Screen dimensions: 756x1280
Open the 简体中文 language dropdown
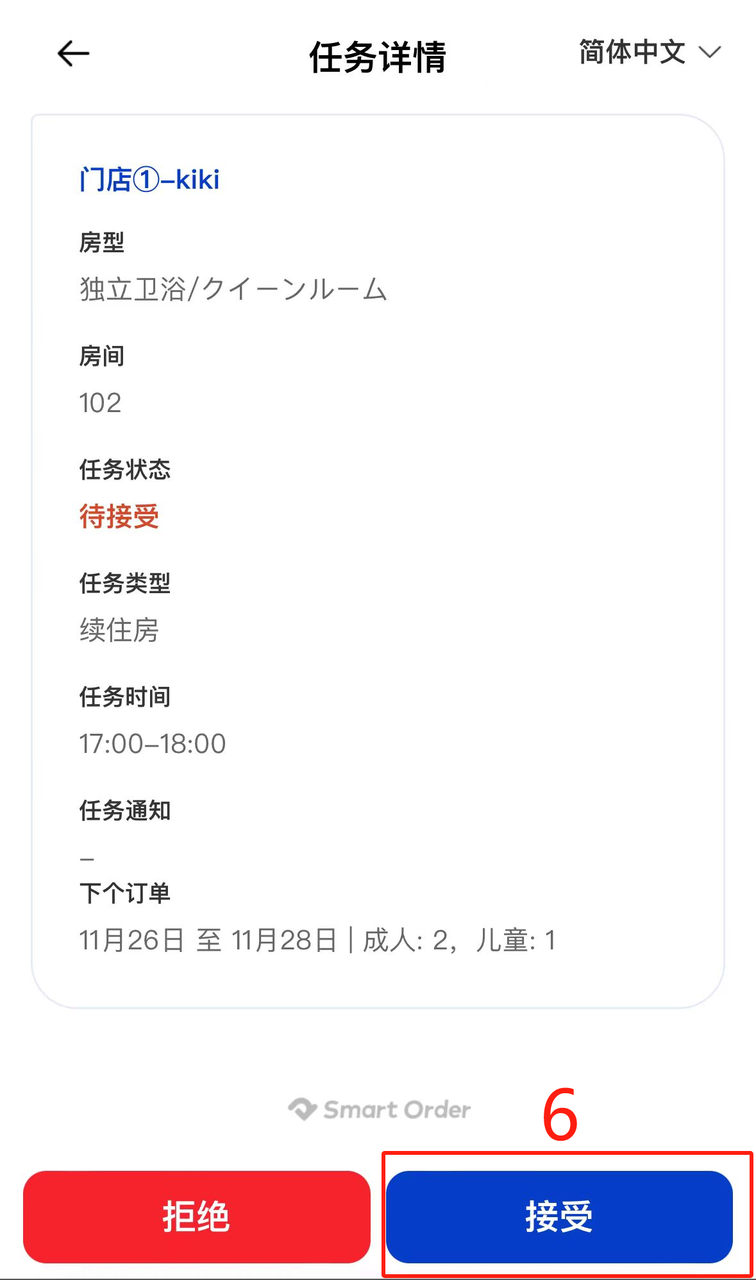pos(649,52)
